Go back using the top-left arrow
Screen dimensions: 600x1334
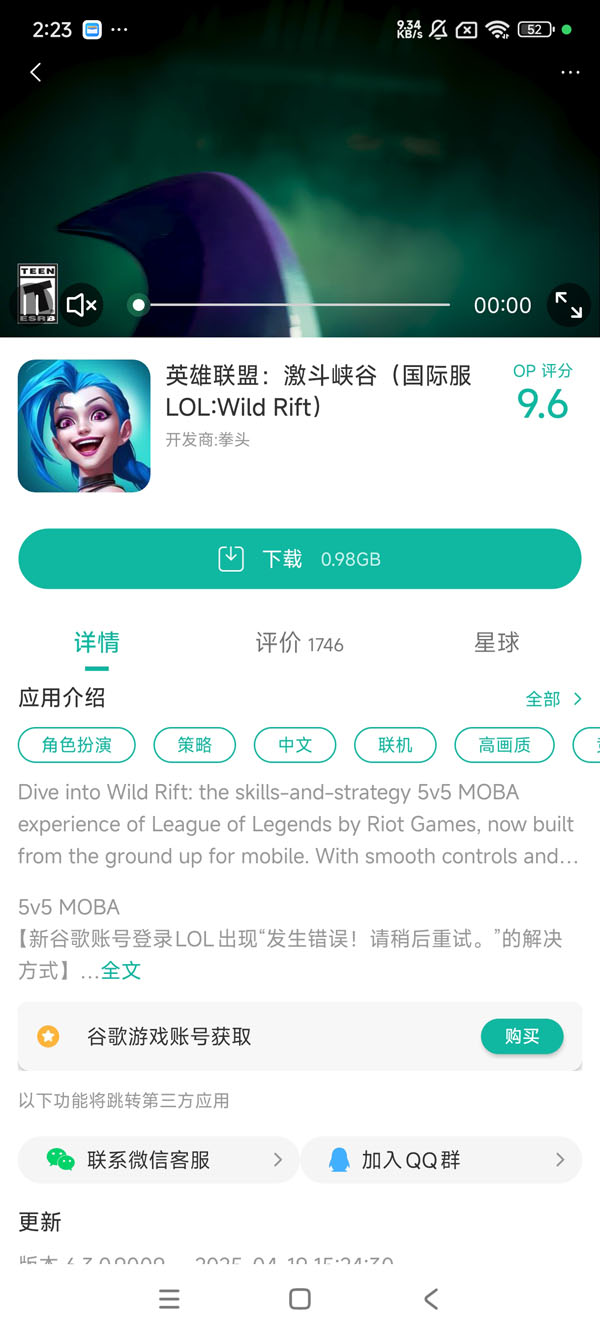[x=36, y=72]
